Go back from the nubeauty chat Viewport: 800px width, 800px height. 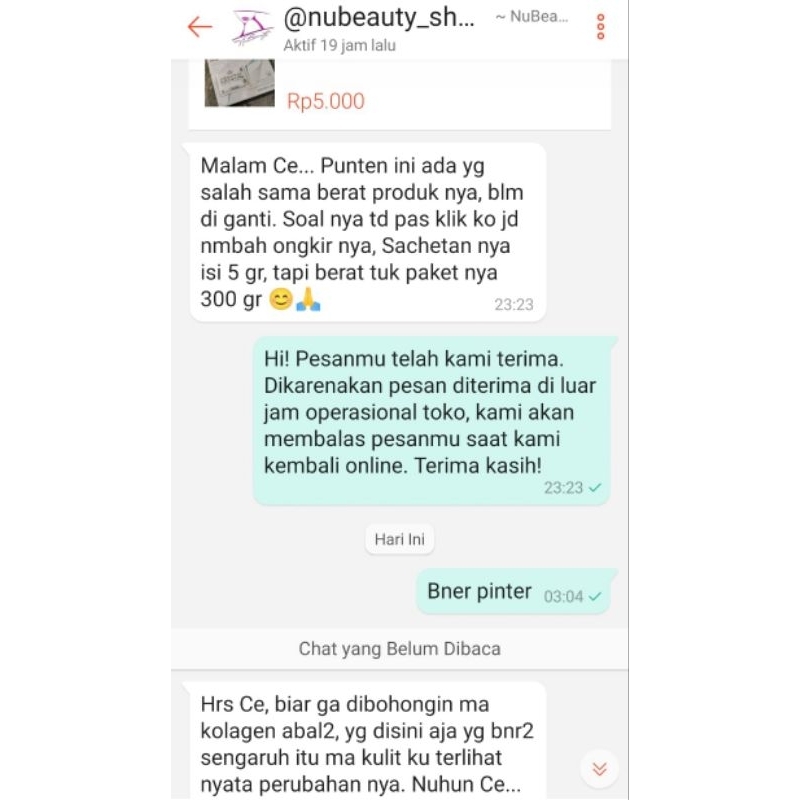(200, 27)
